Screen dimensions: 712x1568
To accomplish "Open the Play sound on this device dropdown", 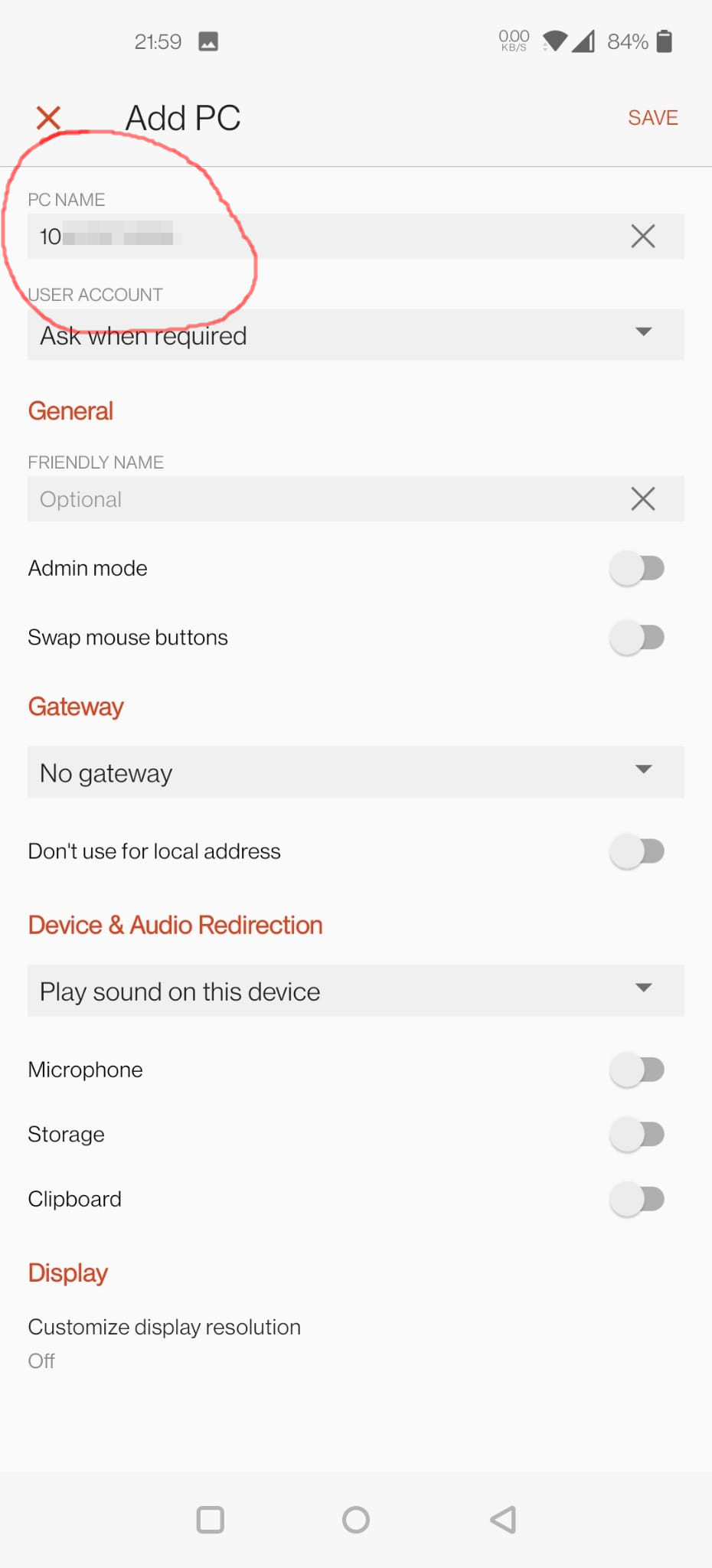I will click(356, 991).
